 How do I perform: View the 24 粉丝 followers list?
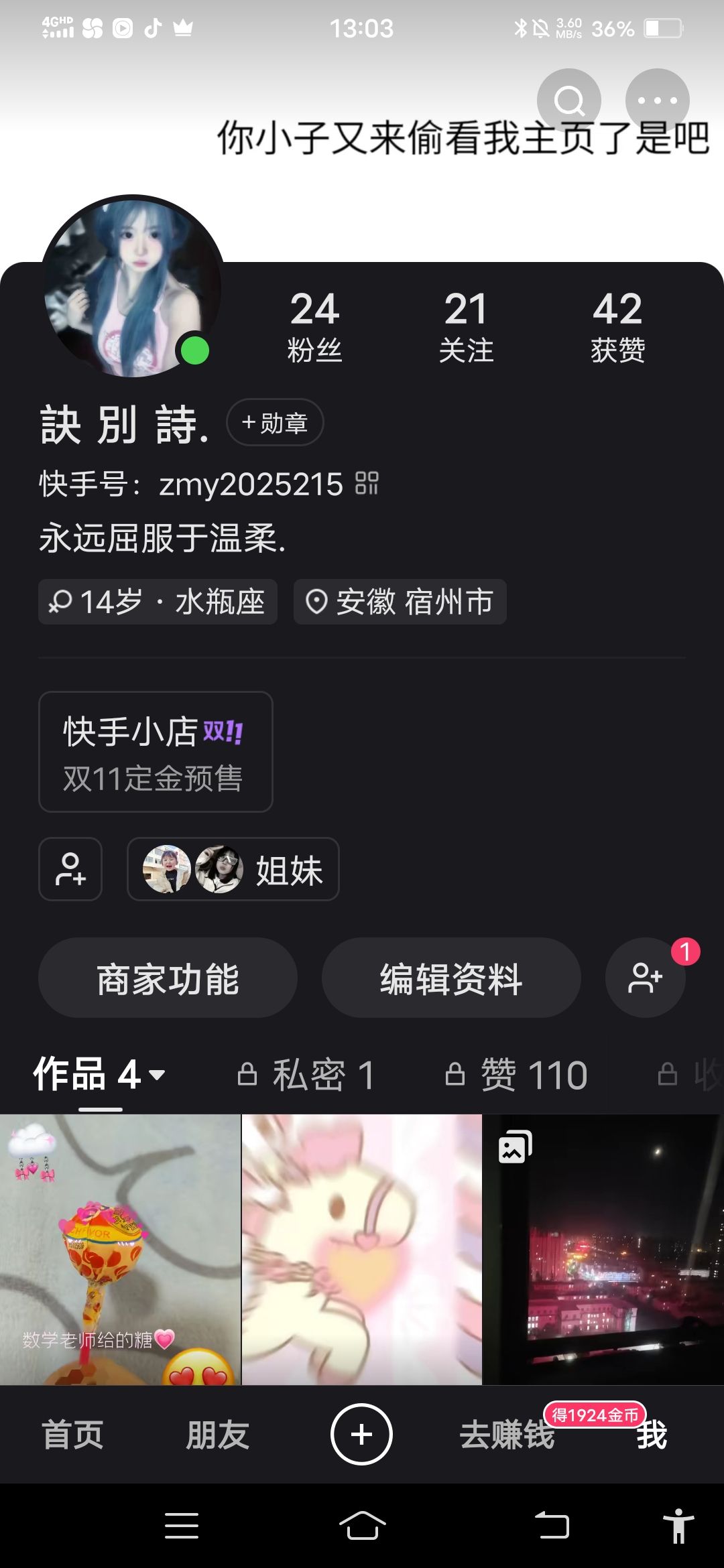pos(314,326)
